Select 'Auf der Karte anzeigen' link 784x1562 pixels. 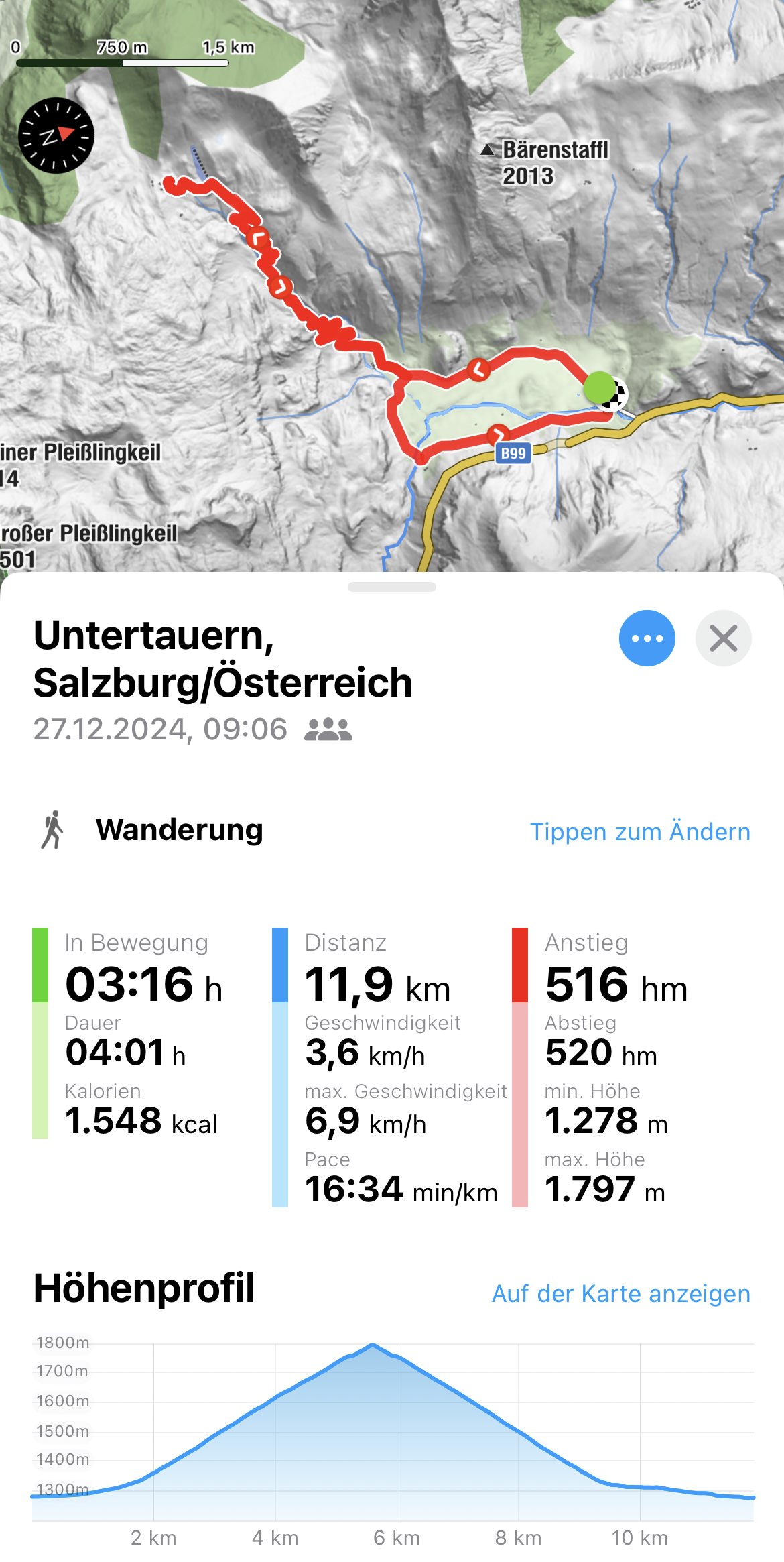point(621,1293)
